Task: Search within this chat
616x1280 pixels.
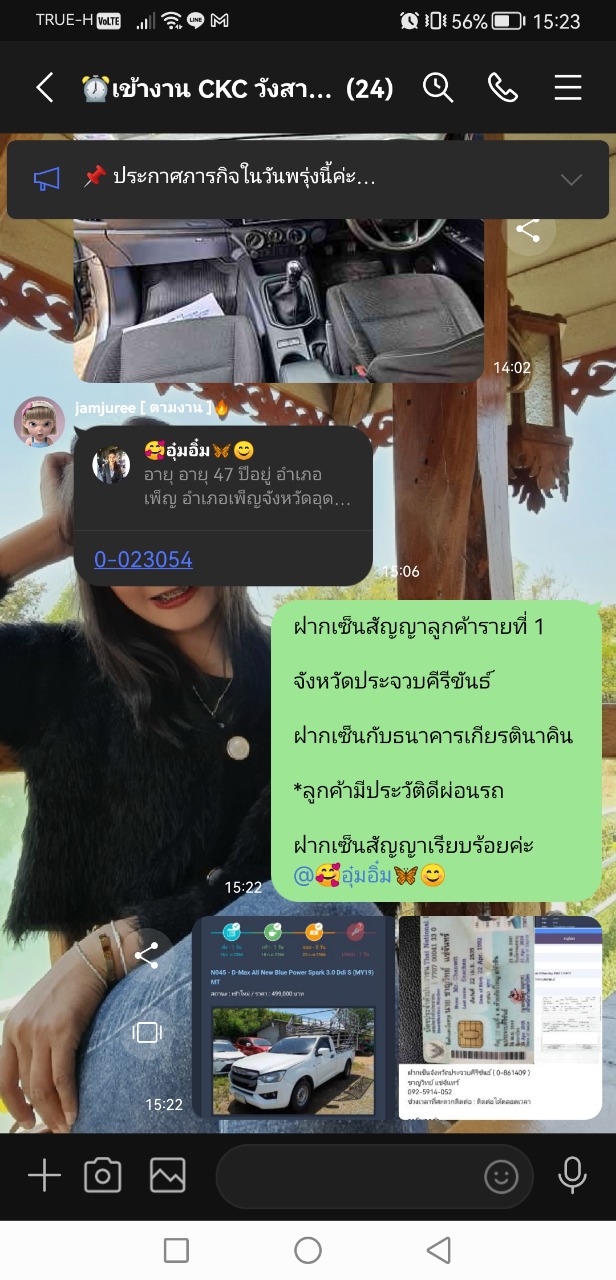Action: click(x=438, y=88)
